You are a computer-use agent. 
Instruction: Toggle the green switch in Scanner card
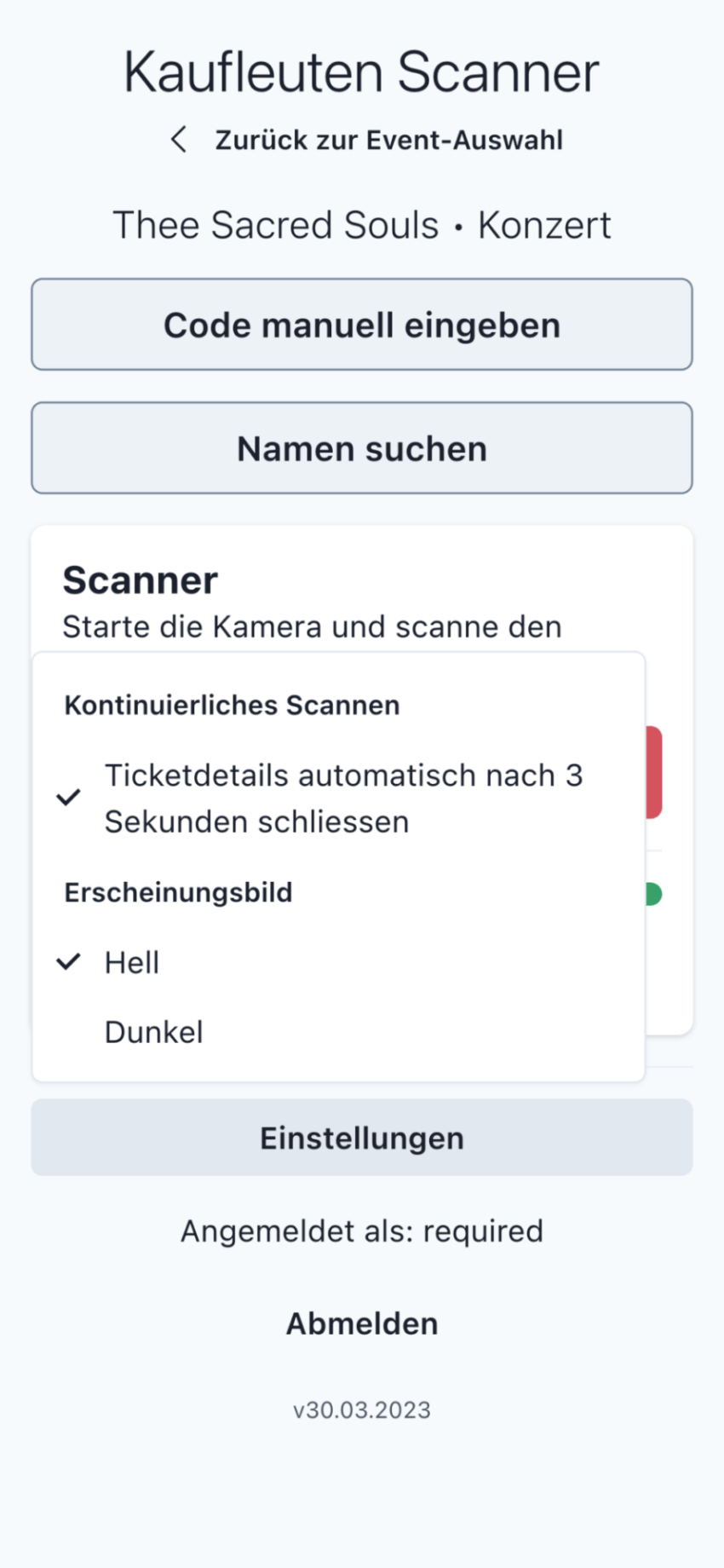[654, 893]
